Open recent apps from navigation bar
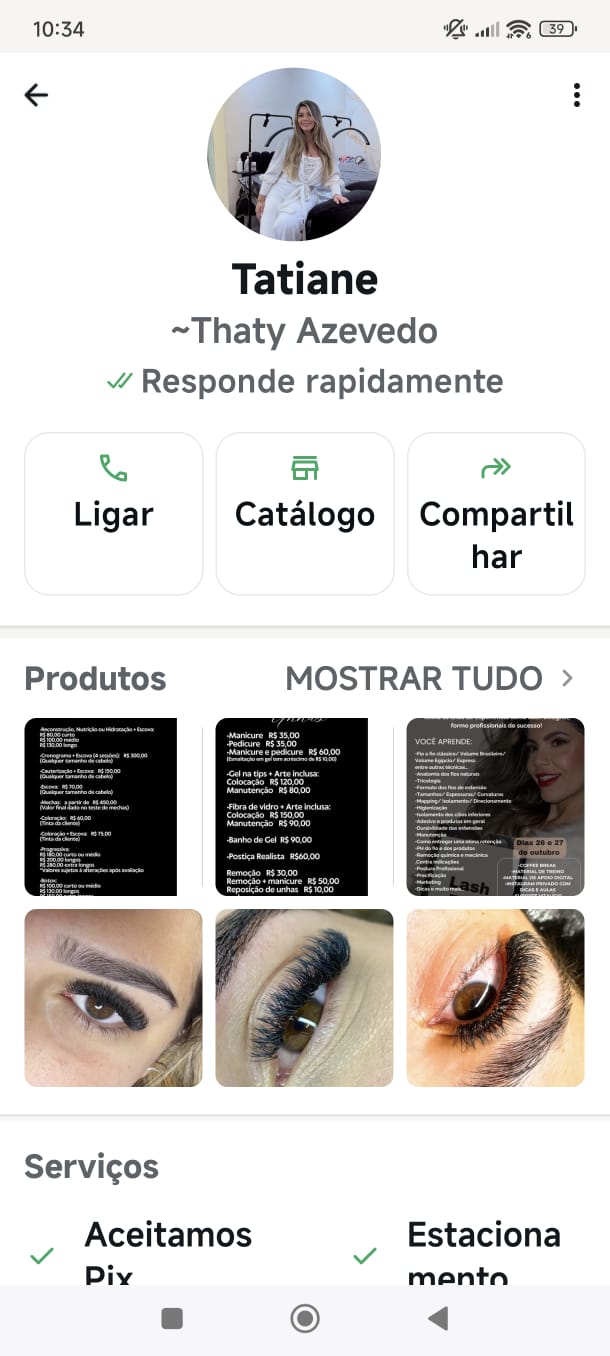The height and width of the screenshot is (1356, 610). pyautogui.click(x=172, y=1319)
